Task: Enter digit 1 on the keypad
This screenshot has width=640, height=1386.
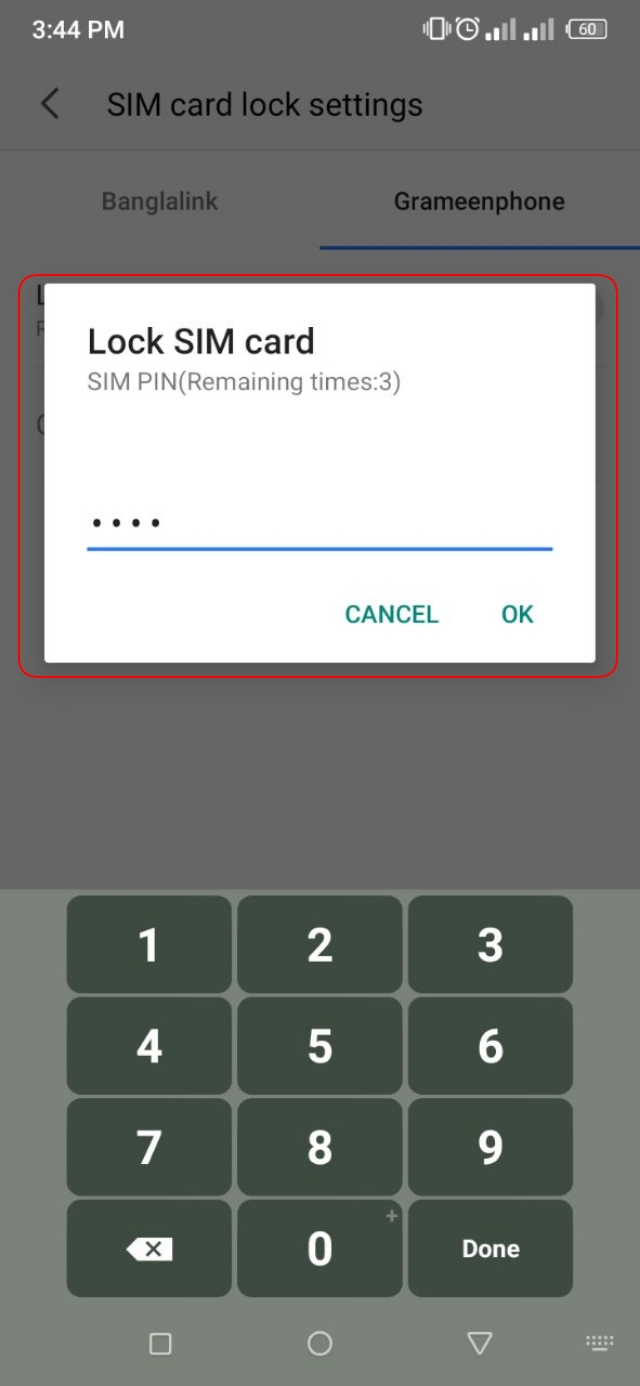Action: (x=149, y=945)
